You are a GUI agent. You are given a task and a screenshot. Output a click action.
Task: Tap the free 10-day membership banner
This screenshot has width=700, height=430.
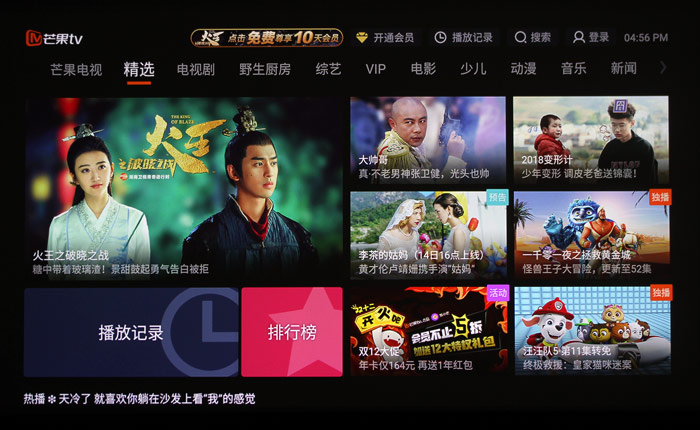tap(266, 37)
